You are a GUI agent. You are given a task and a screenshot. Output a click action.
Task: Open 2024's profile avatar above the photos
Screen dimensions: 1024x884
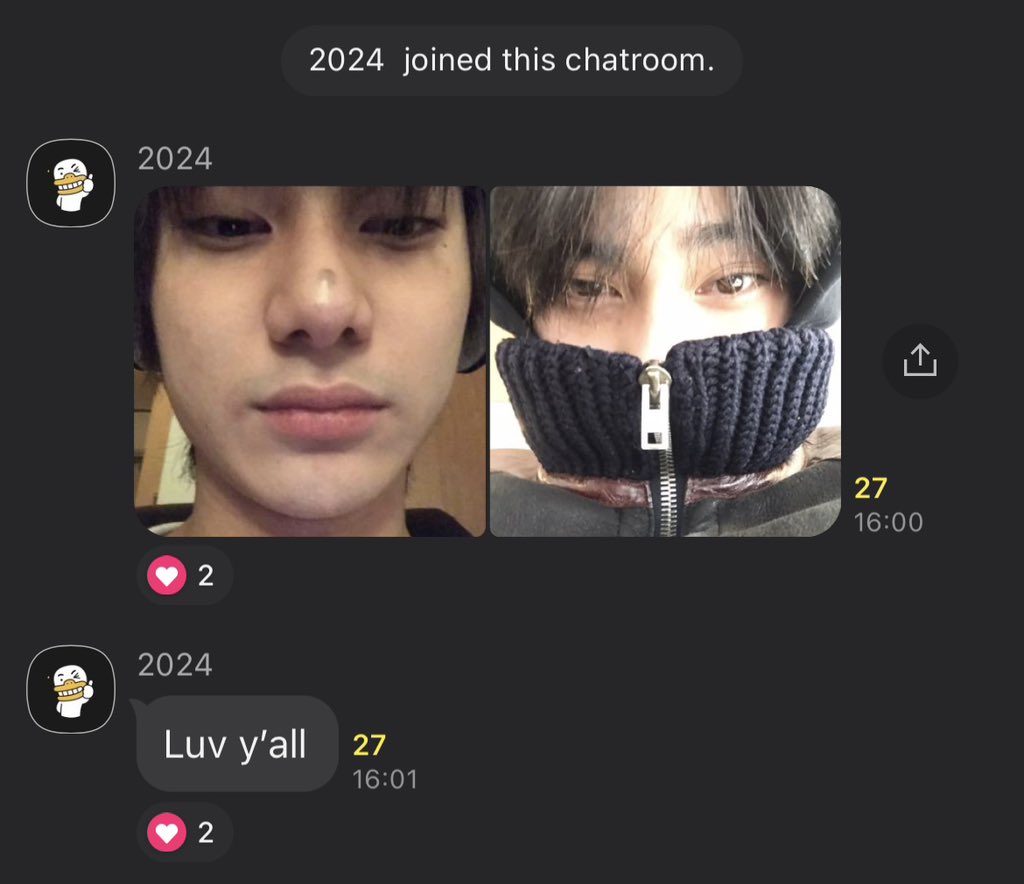(x=71, y=183)
